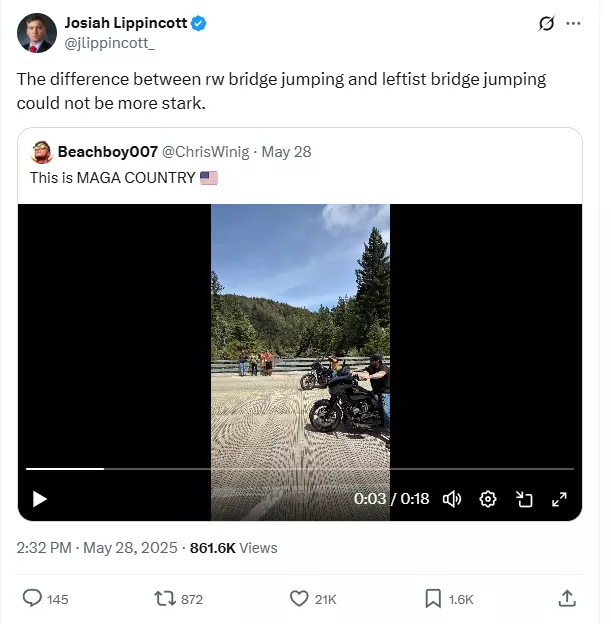Mute the video sound
Image resolution: width=611 pixels, height=624 pixels.
pyautogui.click(x=452, y=498)
